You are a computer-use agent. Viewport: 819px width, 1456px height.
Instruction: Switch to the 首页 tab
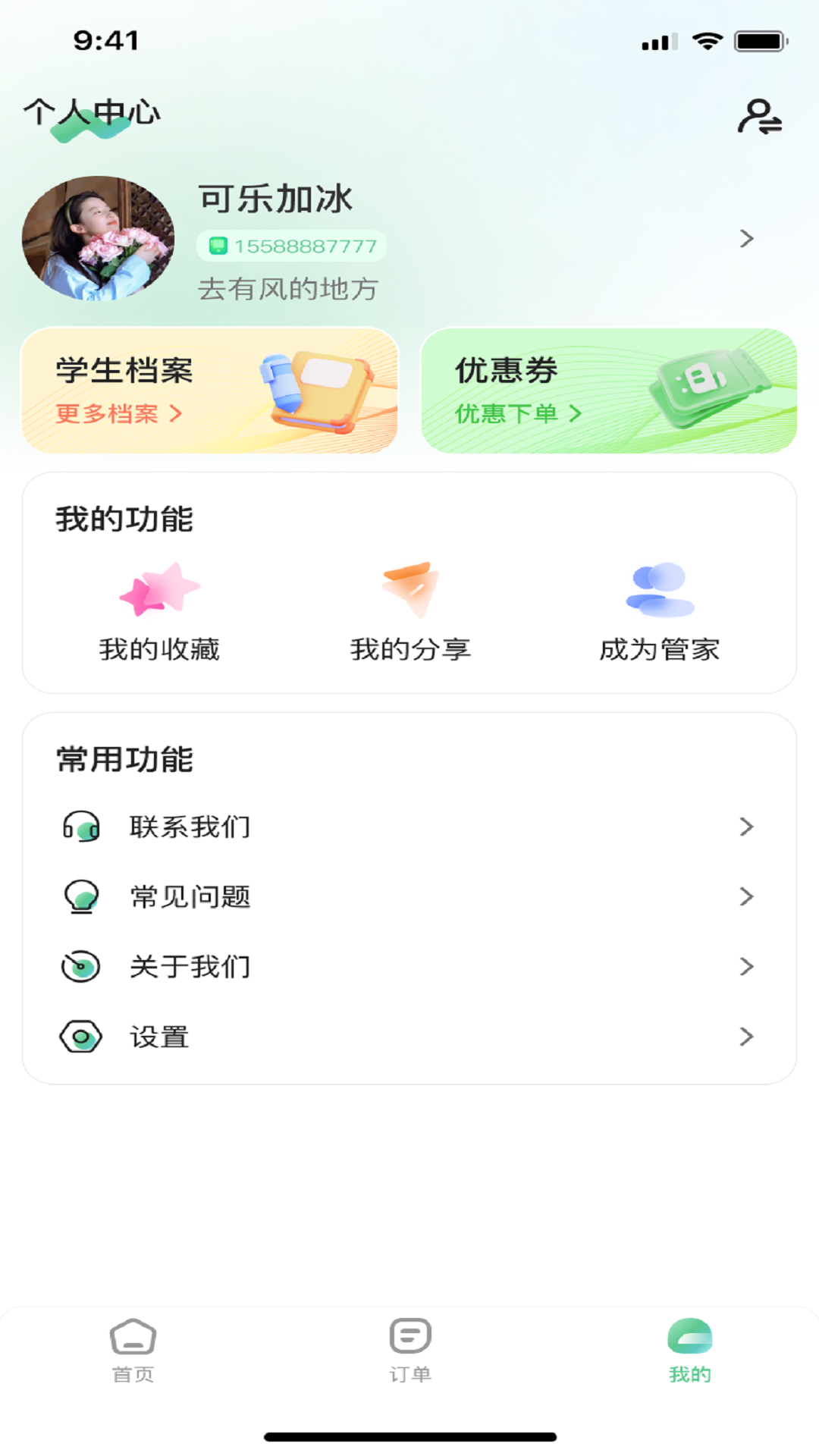click(x=133, y=1351)
